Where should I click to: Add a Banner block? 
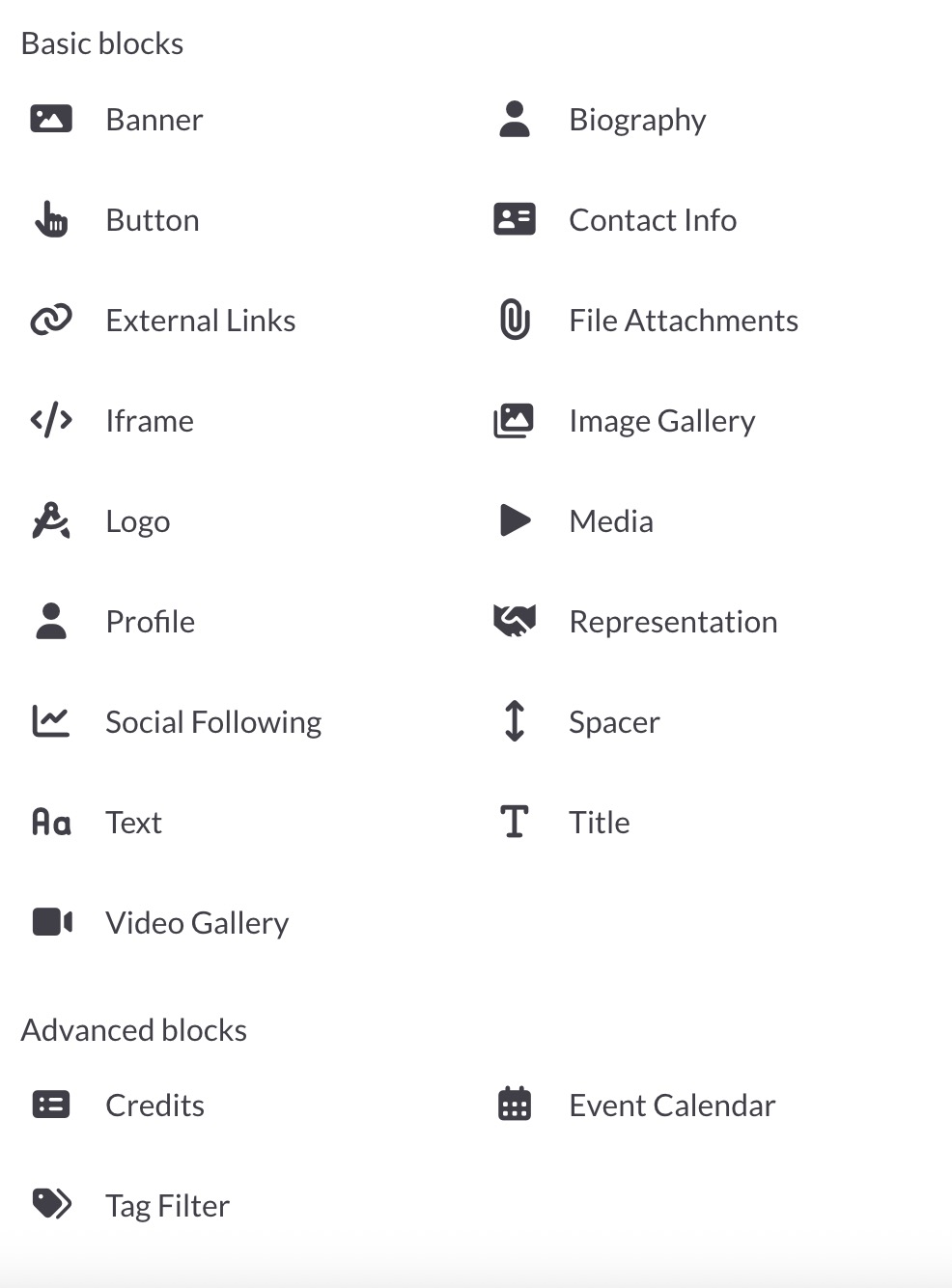coord(154,120)
